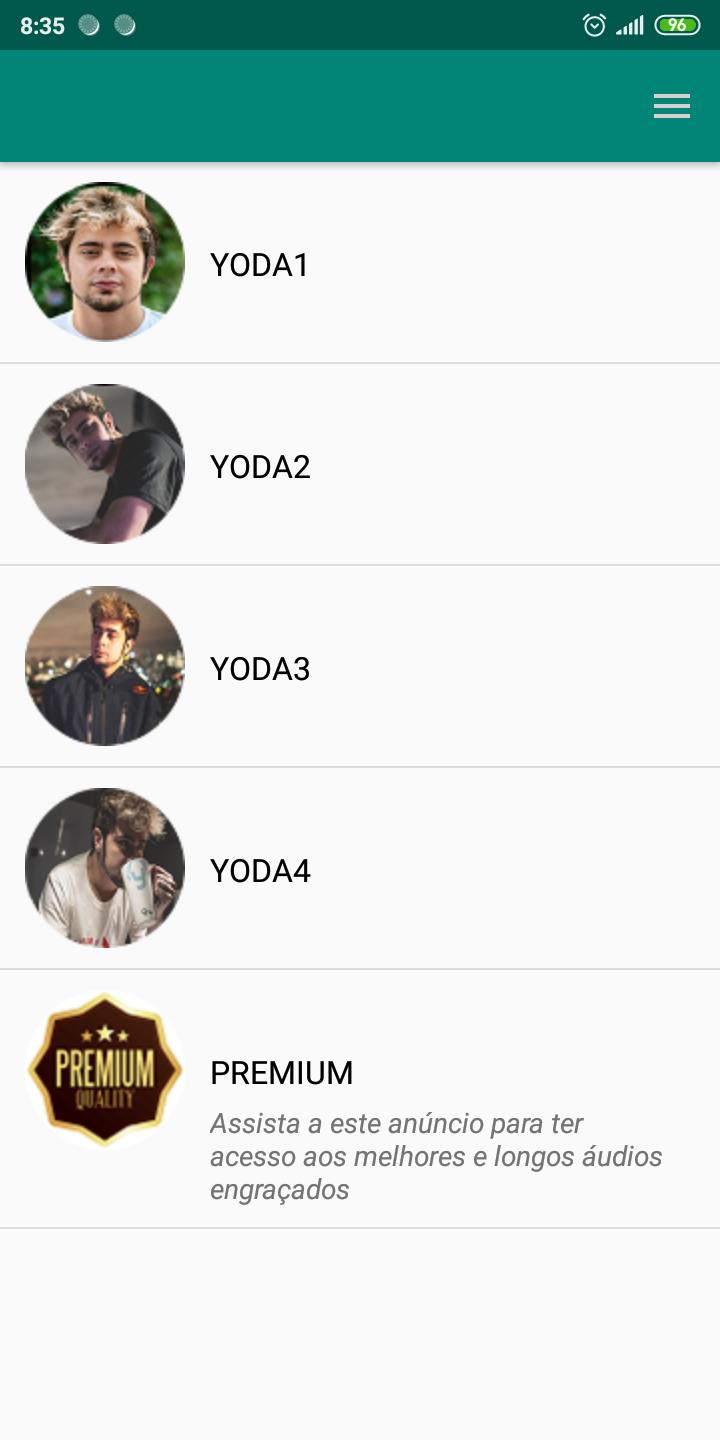
Task: Open the hamburger menu
Action: [671, 107]
